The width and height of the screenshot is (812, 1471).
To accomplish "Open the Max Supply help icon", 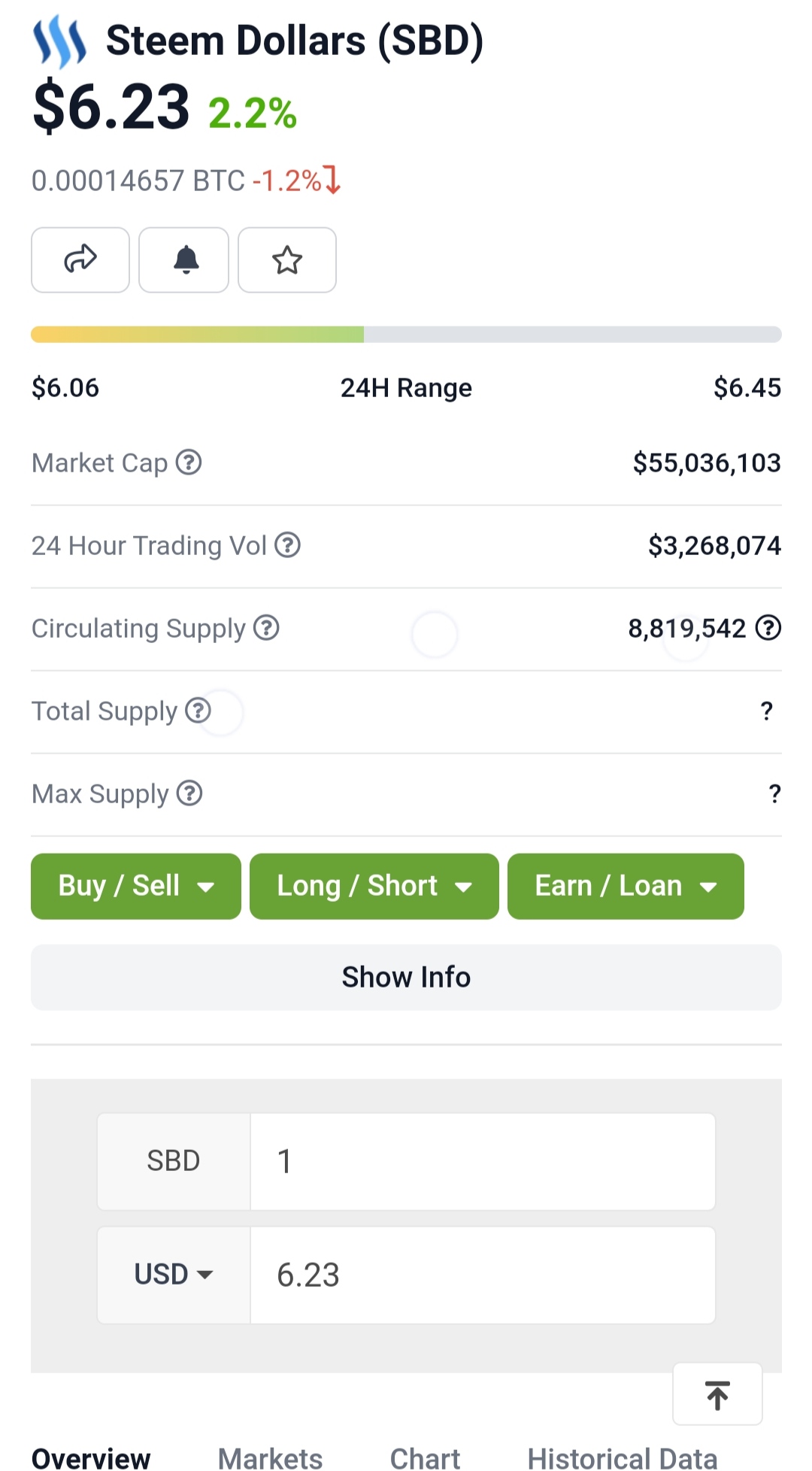I will point(189,793).
